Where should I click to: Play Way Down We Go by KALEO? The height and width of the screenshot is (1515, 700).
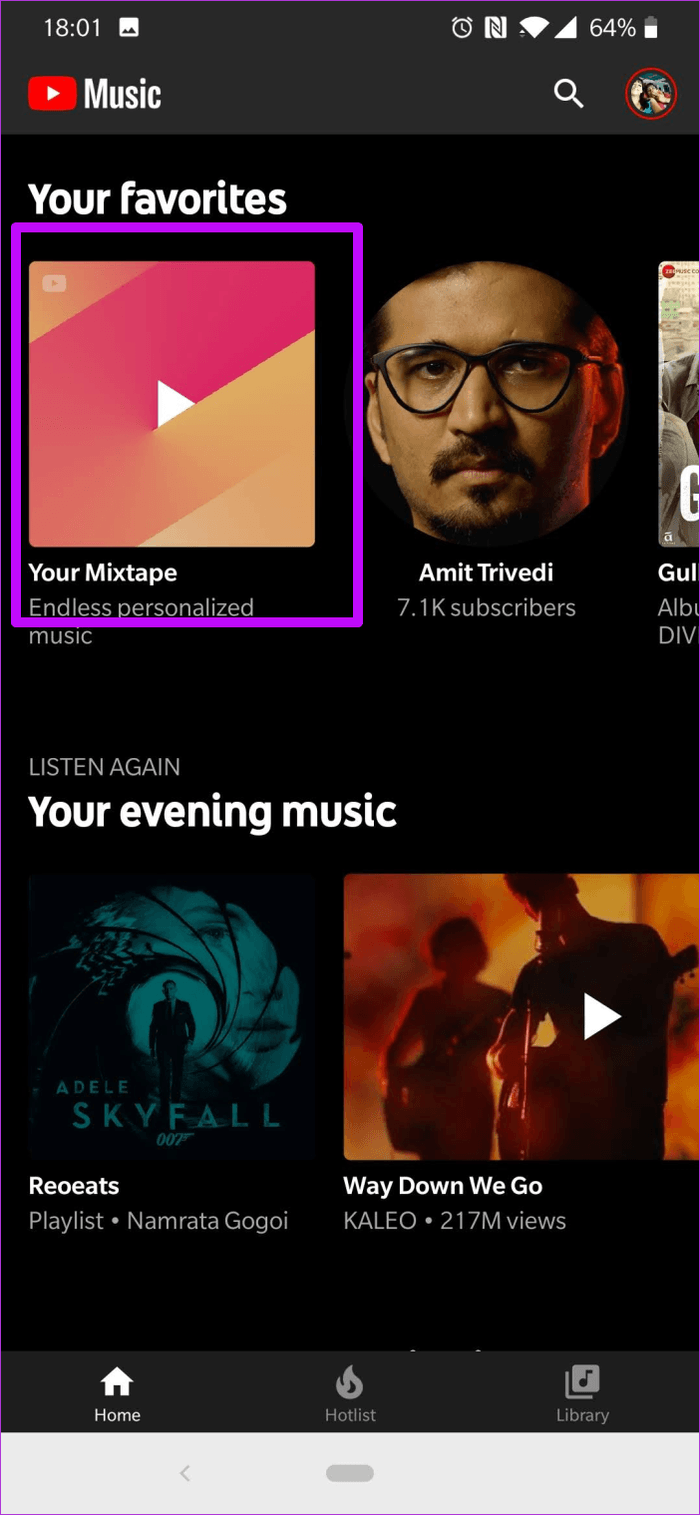[521, 1017]
